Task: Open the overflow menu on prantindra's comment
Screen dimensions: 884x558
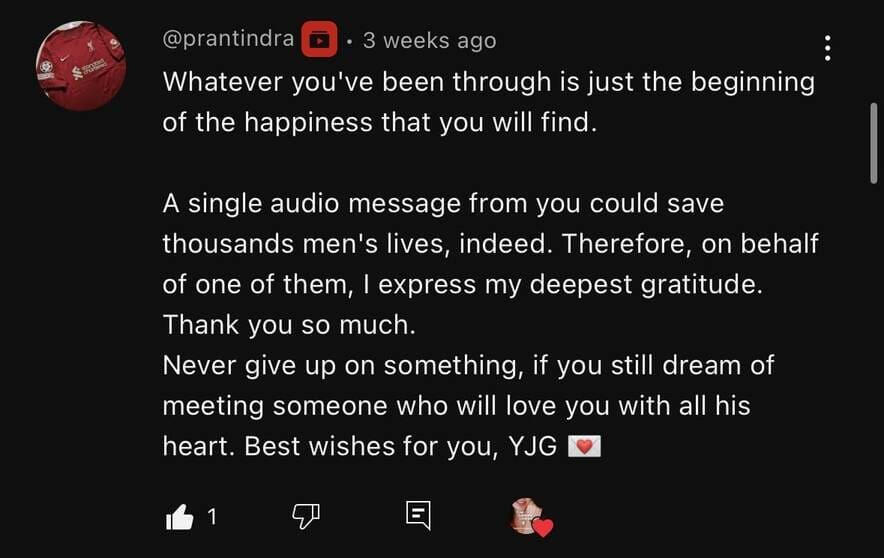Action: click(827, 47)
